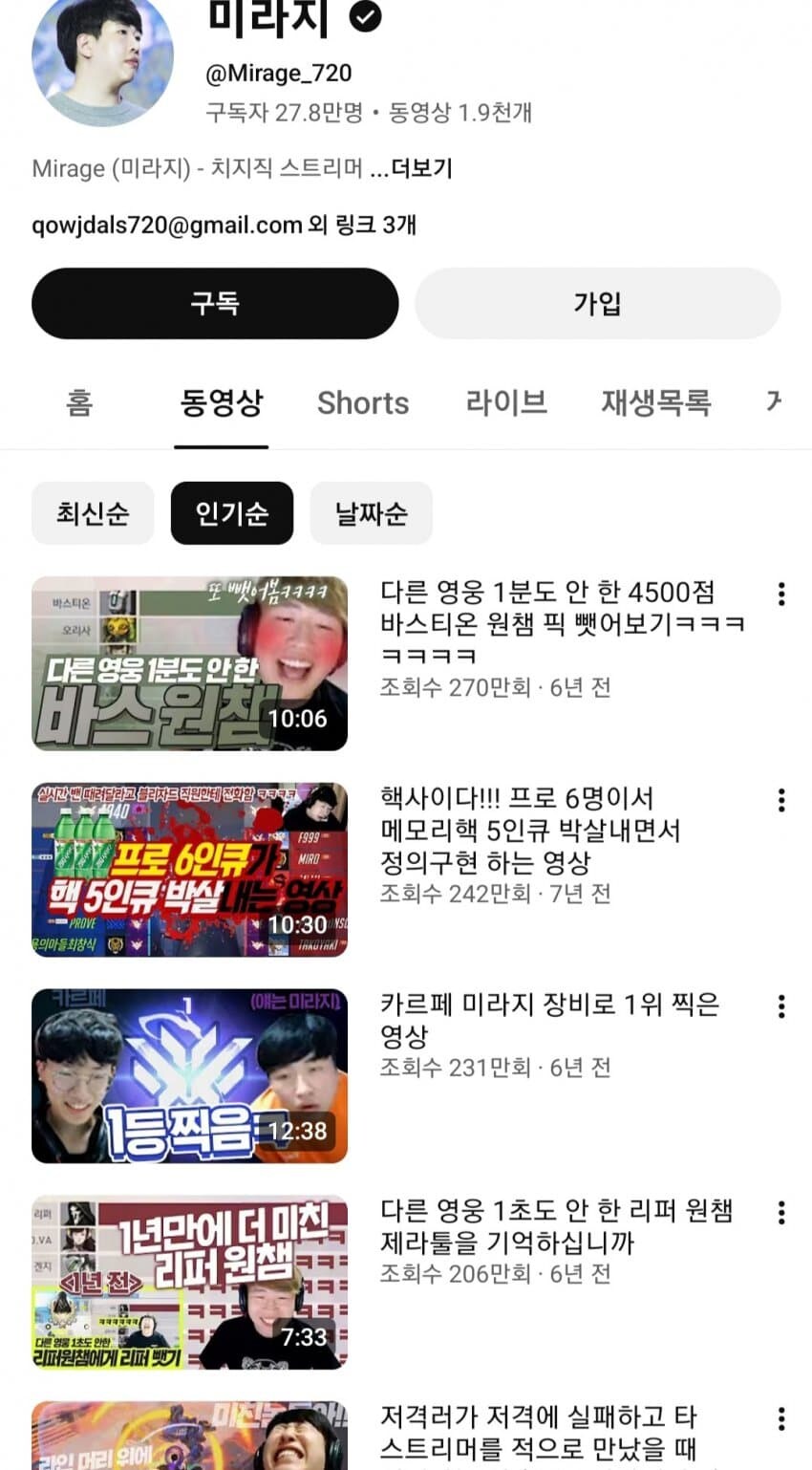The image size is (812, 1470).
Task: Switch to the 홈 tab
Action: coord(78,403)
